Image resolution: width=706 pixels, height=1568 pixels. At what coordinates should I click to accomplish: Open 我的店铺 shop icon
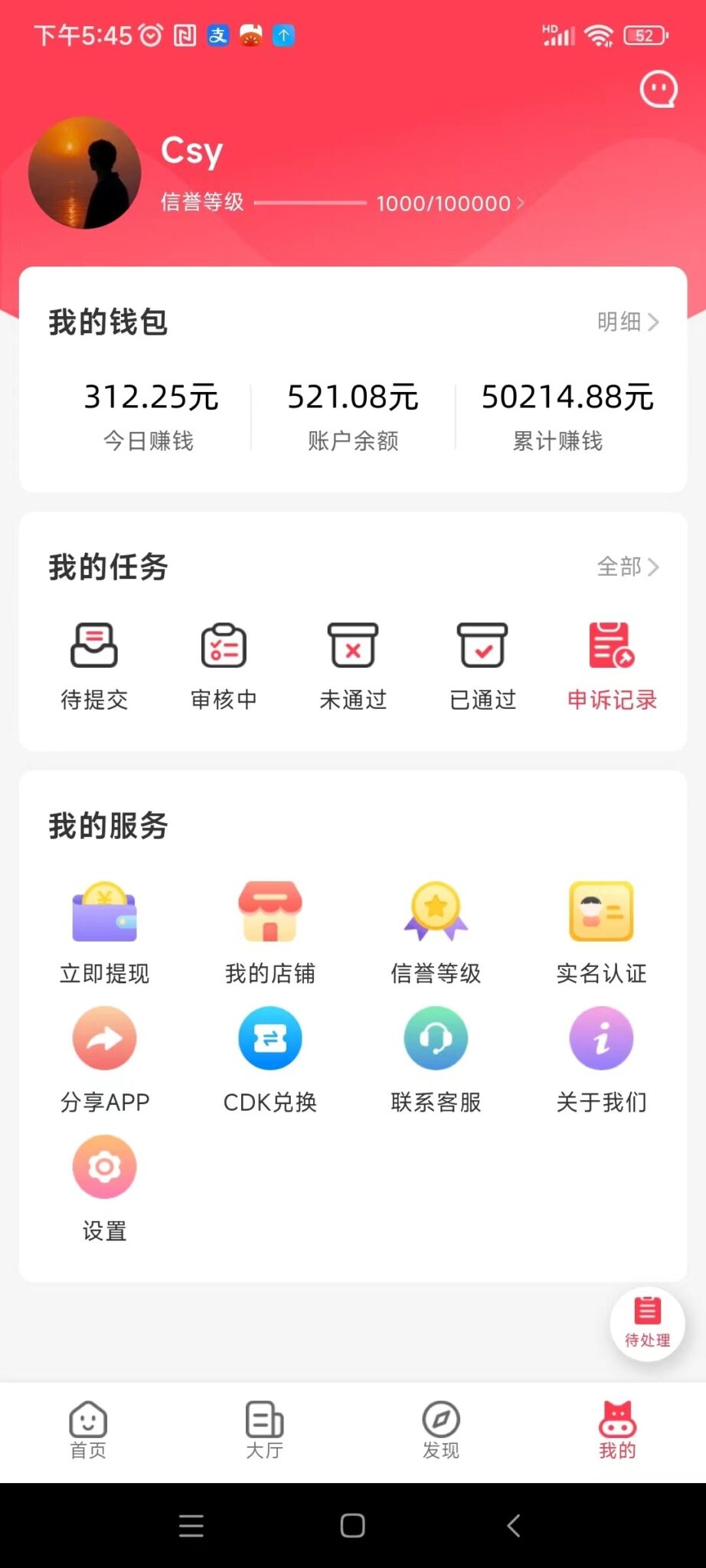click(270, 913)
